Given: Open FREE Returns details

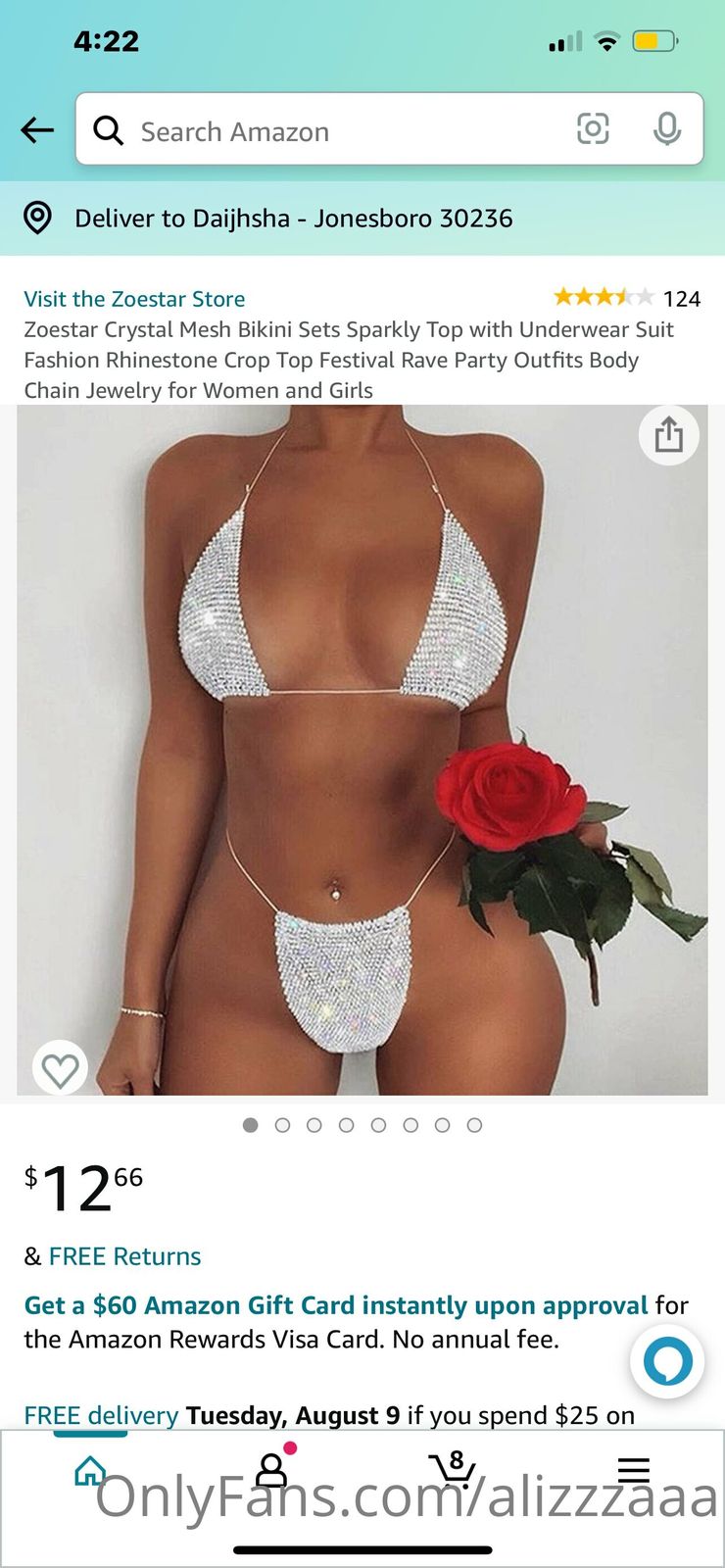Looking at the screenshot, I should (x=124, y=1256).
